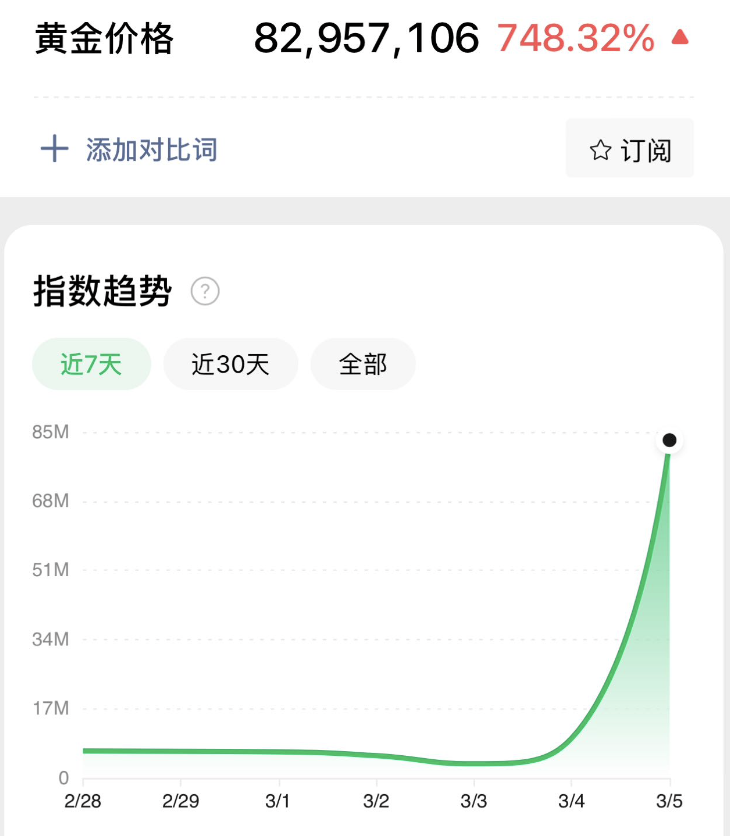Tap 添加对比词 to add a comparison keyword
Viewport: 730px width, 836px height.
[130, 150]
